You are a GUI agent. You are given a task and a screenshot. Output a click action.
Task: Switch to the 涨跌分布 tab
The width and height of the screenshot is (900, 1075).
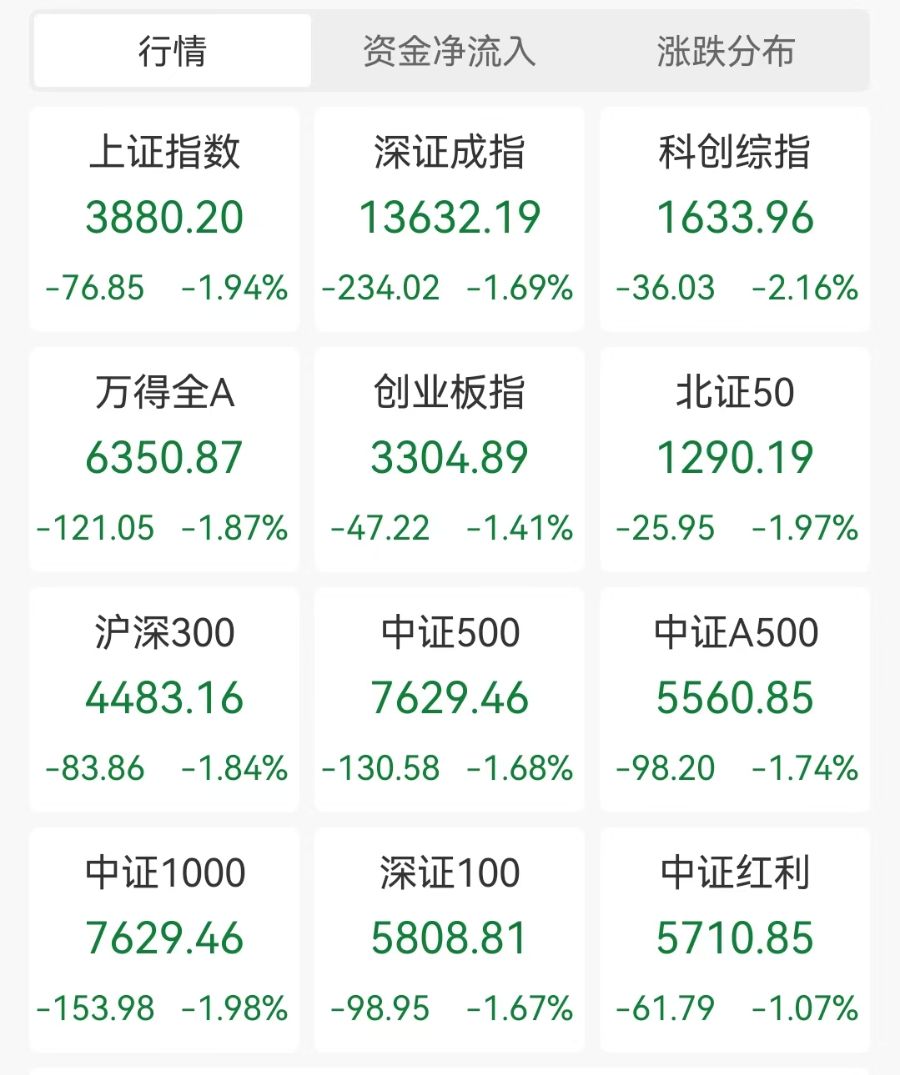click(x=725, y=51)
